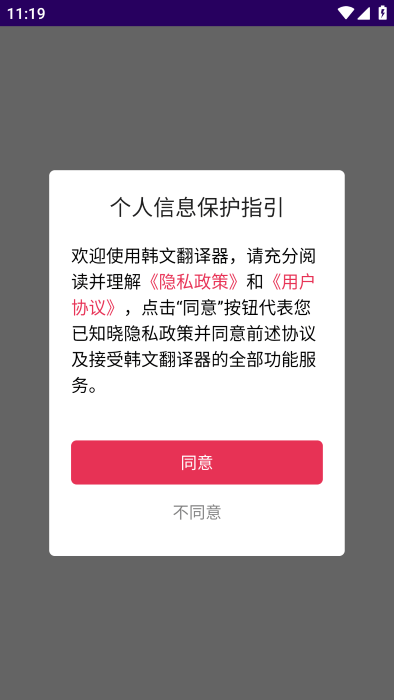Tap the red 同意 button
The image size is (394, 700).
pos(197,462)
